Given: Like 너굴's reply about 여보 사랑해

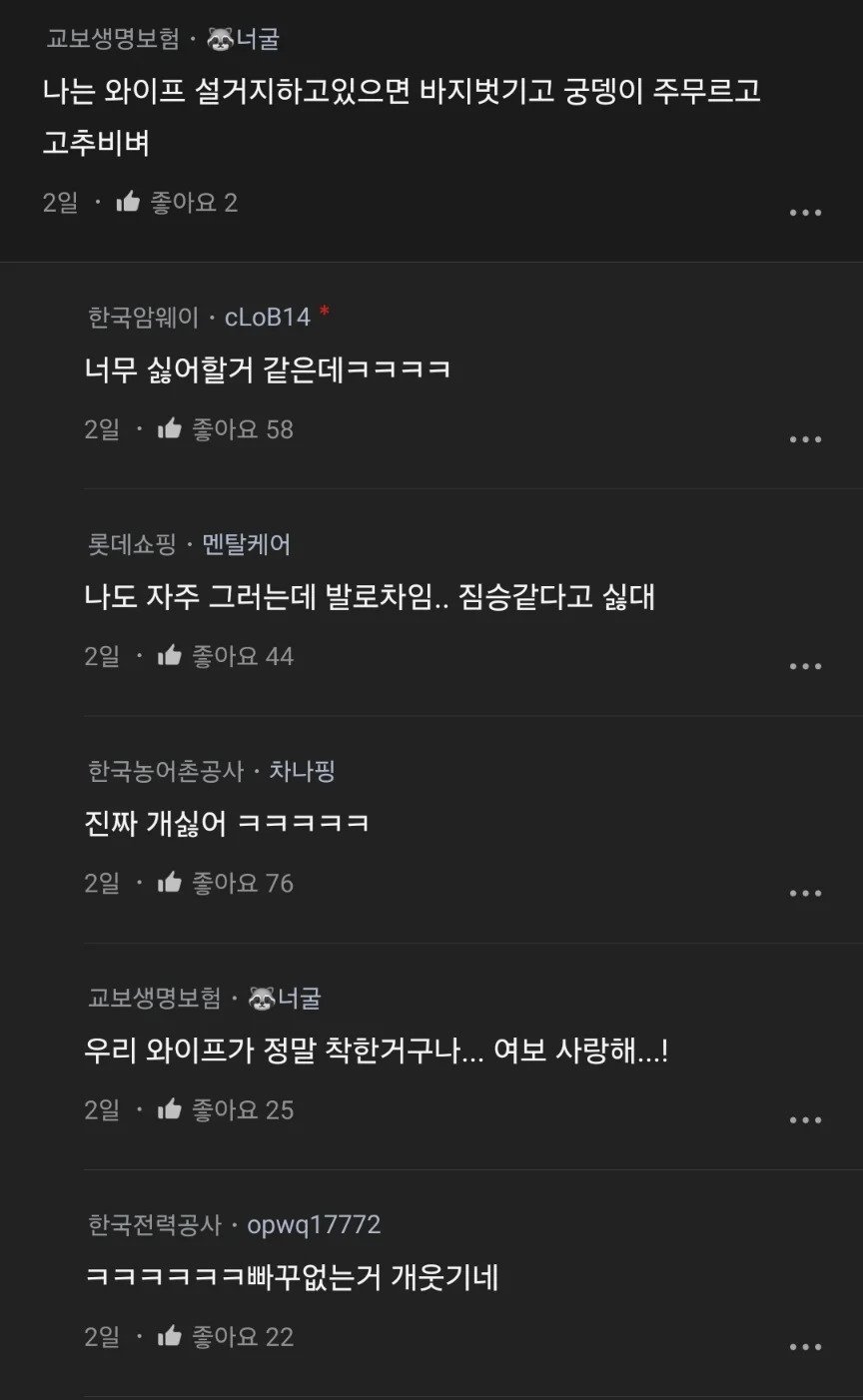Looking at the screenshot, I should pos(170,1109).
